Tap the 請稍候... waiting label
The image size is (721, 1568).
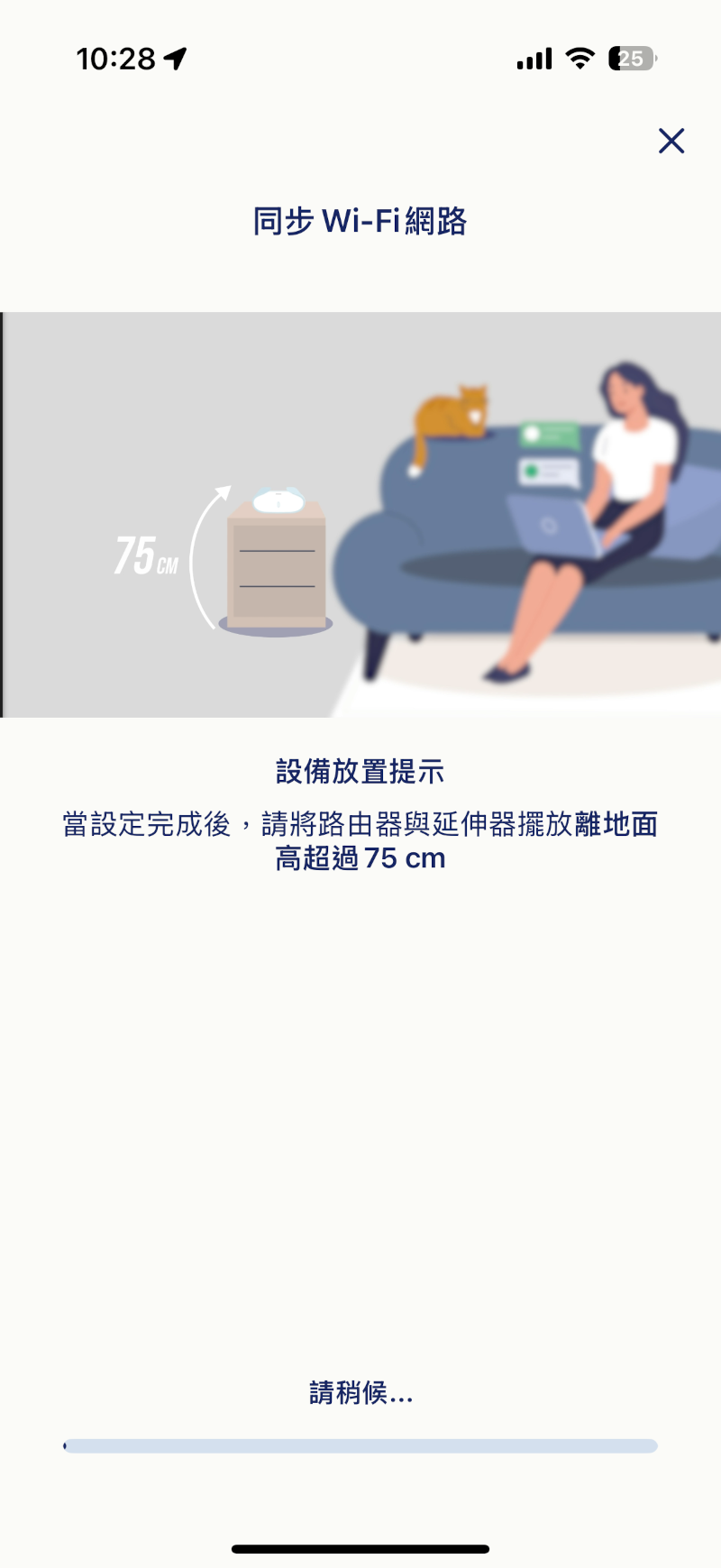[x=360, y=1393]
